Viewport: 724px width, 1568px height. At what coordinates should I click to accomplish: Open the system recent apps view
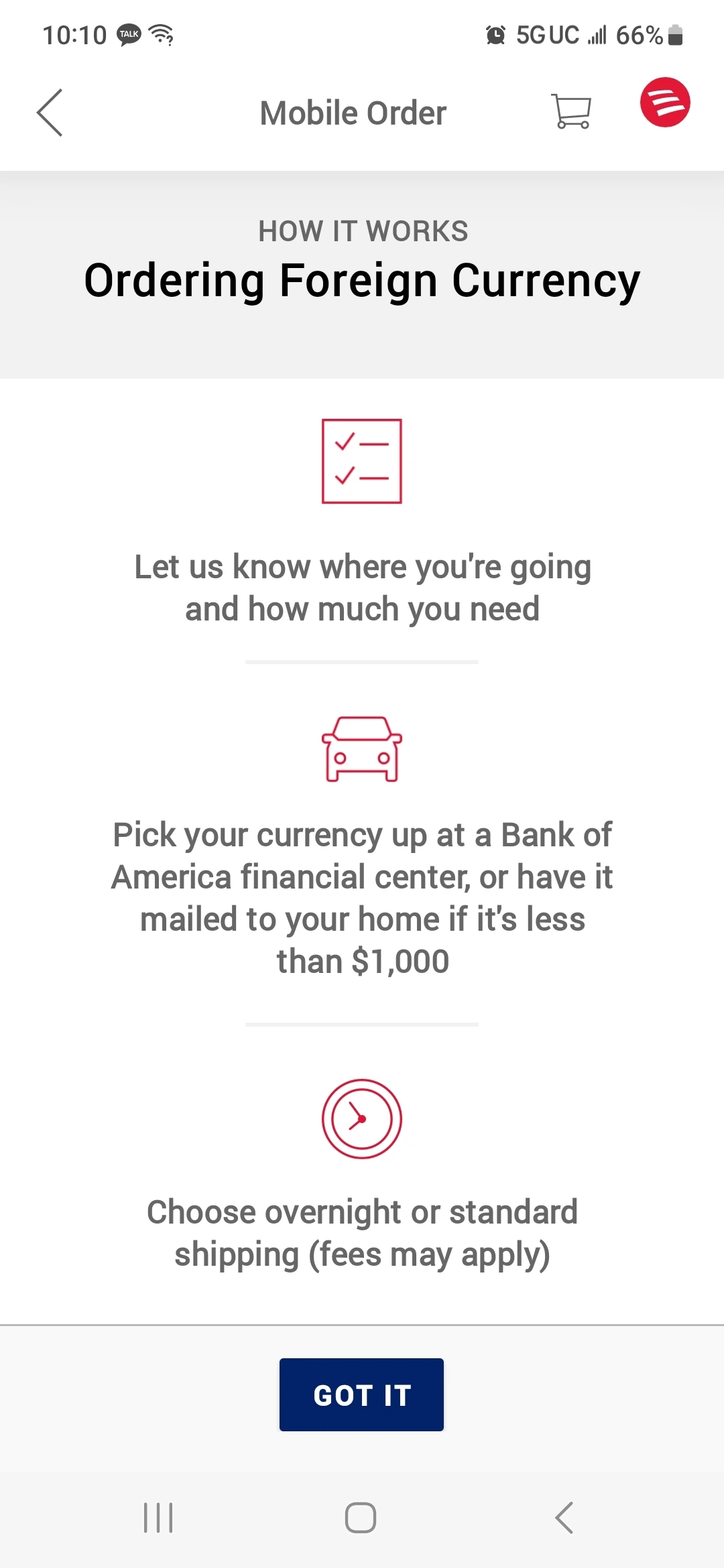(x=159, y=1518)
